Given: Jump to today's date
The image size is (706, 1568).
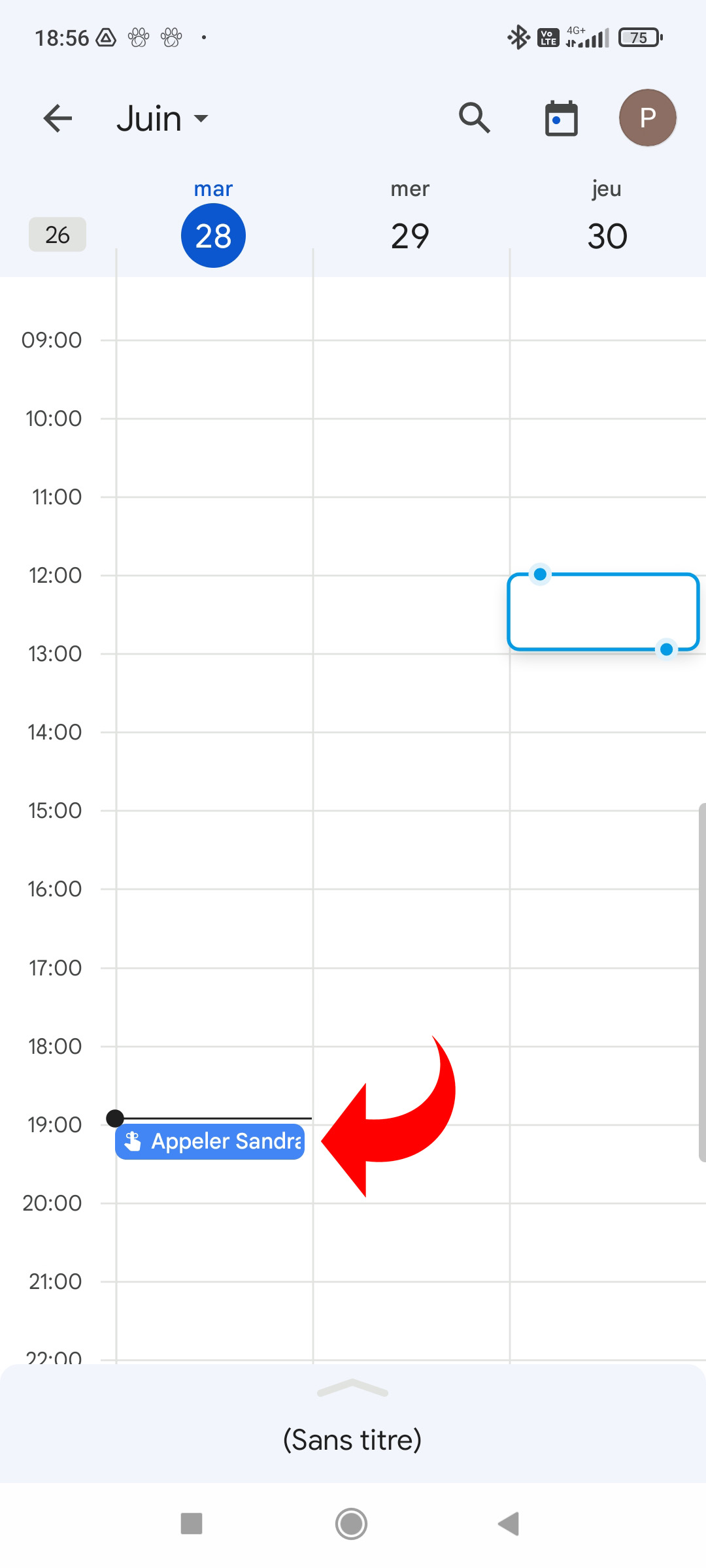Looking at the screenshot, I should tap(561, 118).
